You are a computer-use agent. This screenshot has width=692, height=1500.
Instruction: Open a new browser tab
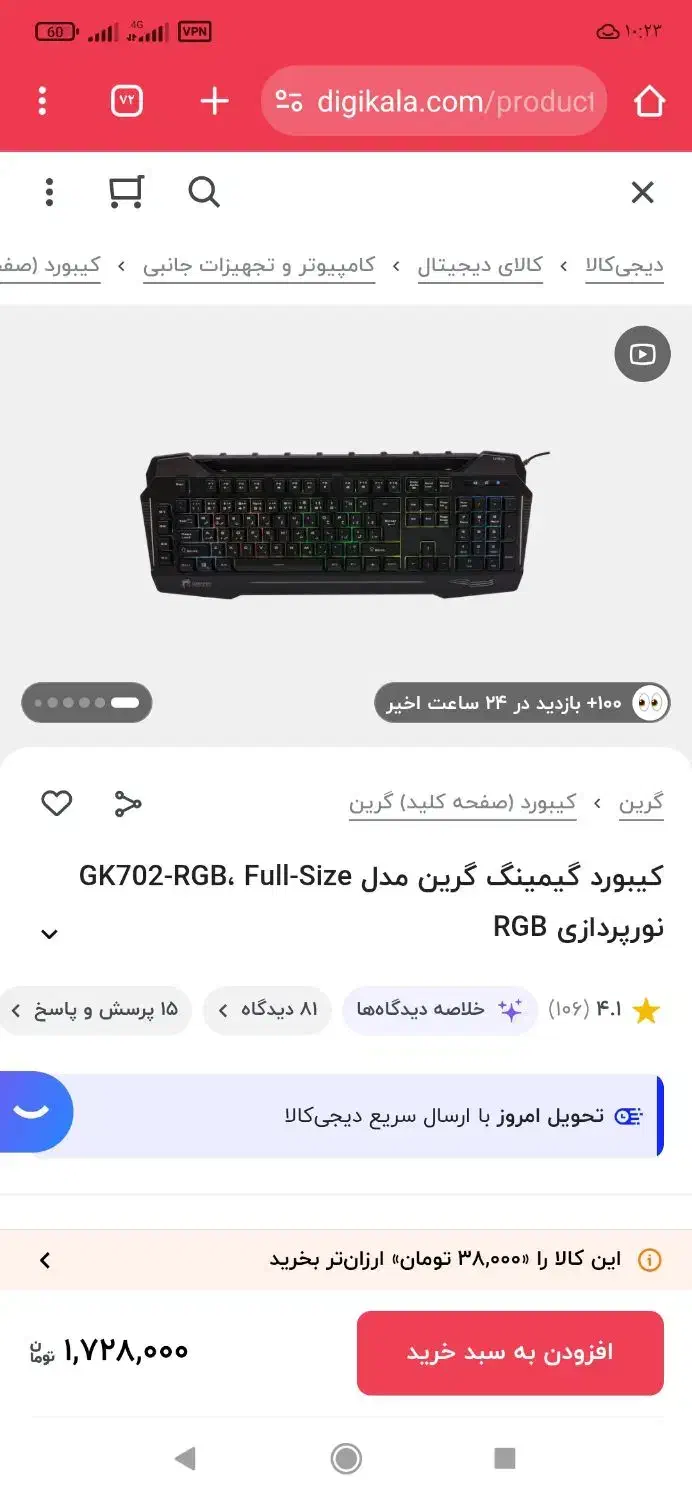coord(214,101)
